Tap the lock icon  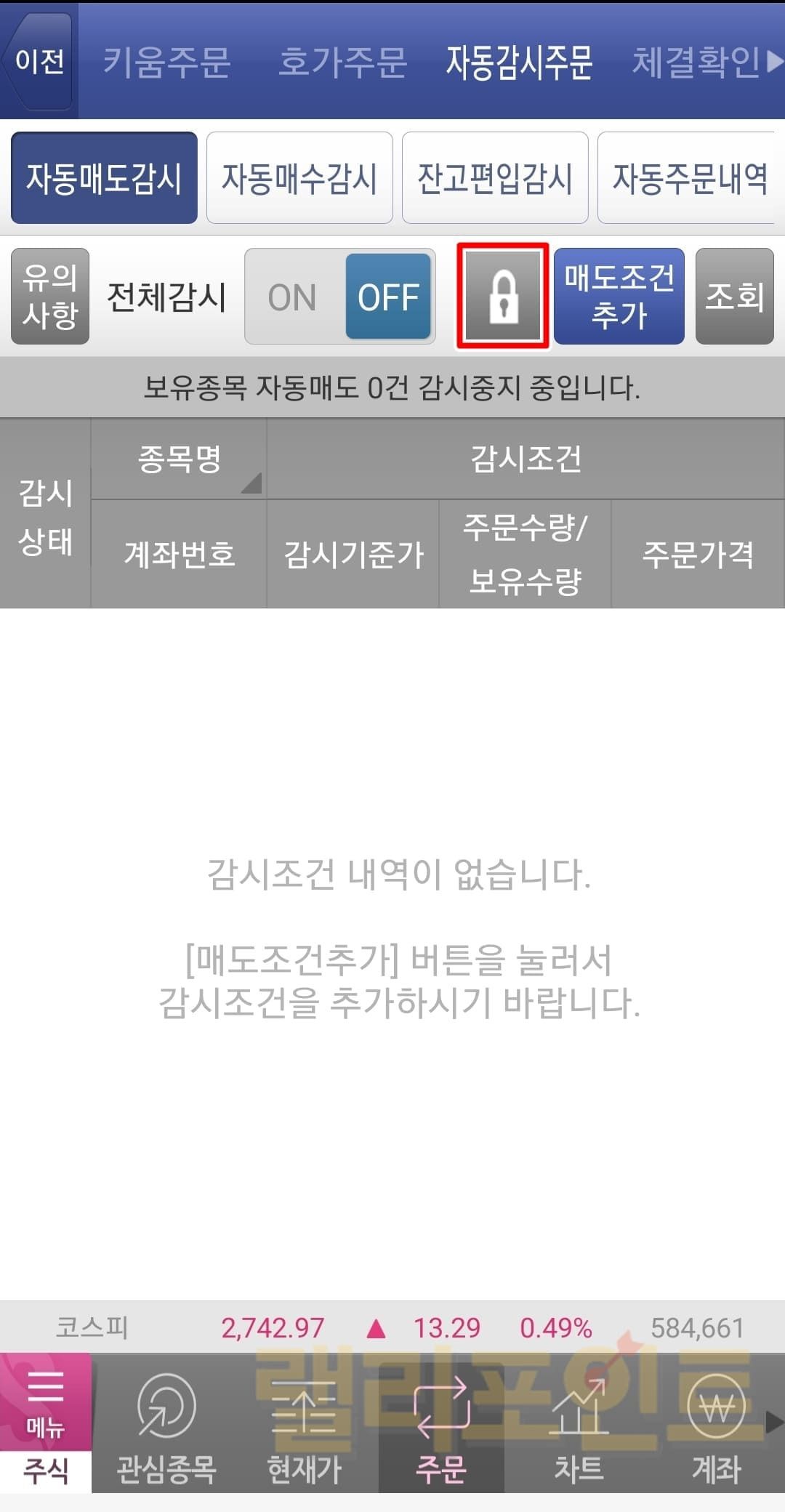(x=503, y=296)
